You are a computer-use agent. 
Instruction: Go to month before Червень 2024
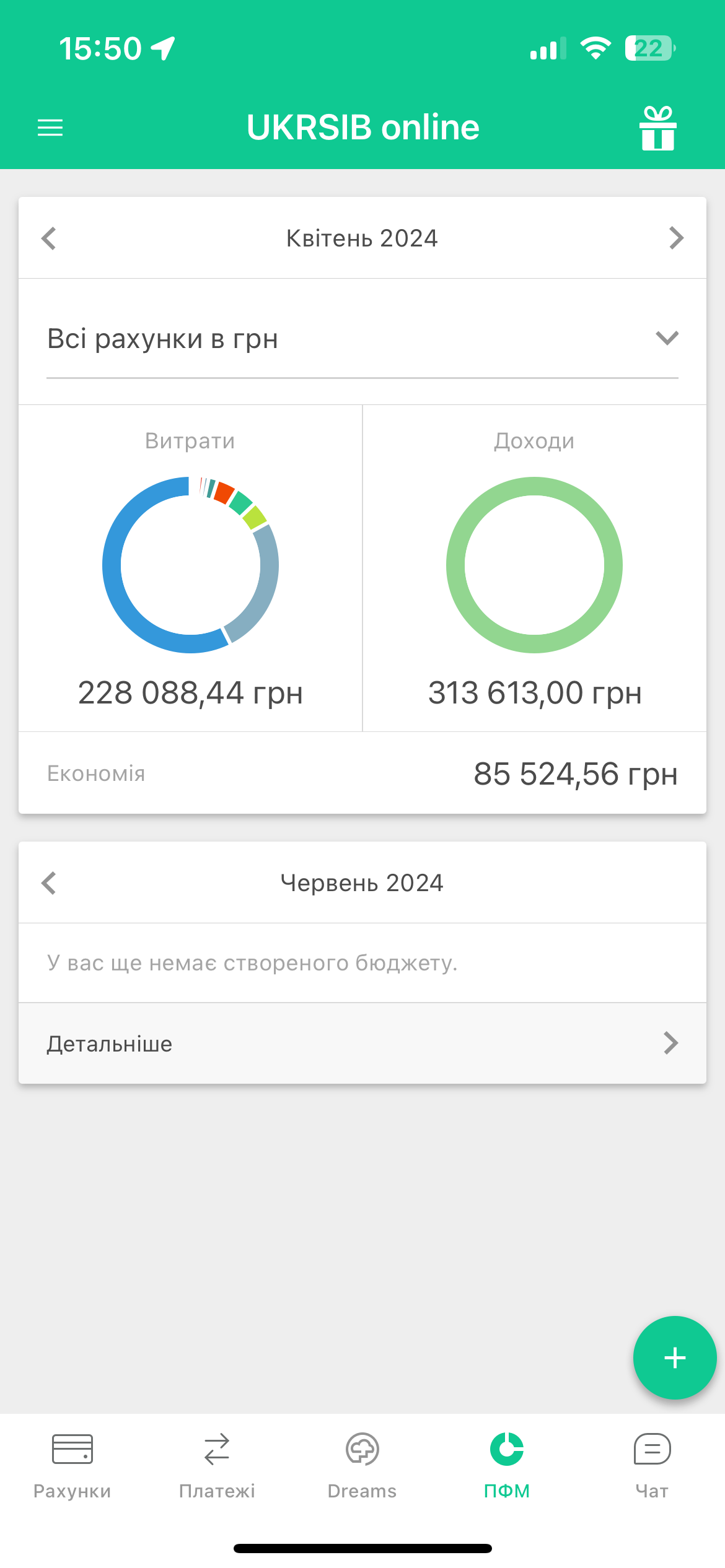coord(49,883)
